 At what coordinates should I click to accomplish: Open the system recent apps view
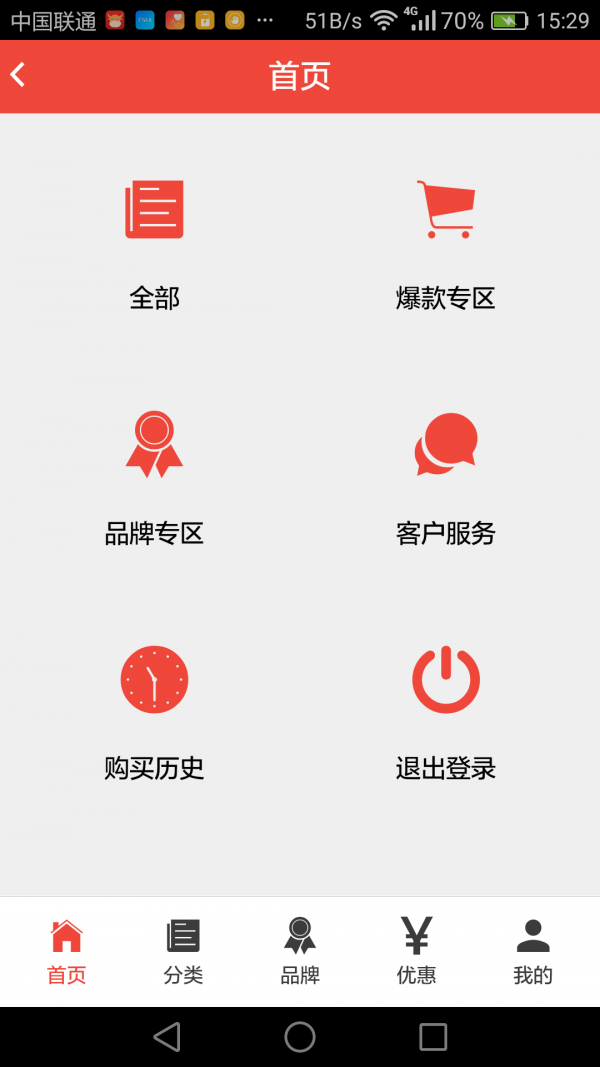click(x=433, y=1037)
